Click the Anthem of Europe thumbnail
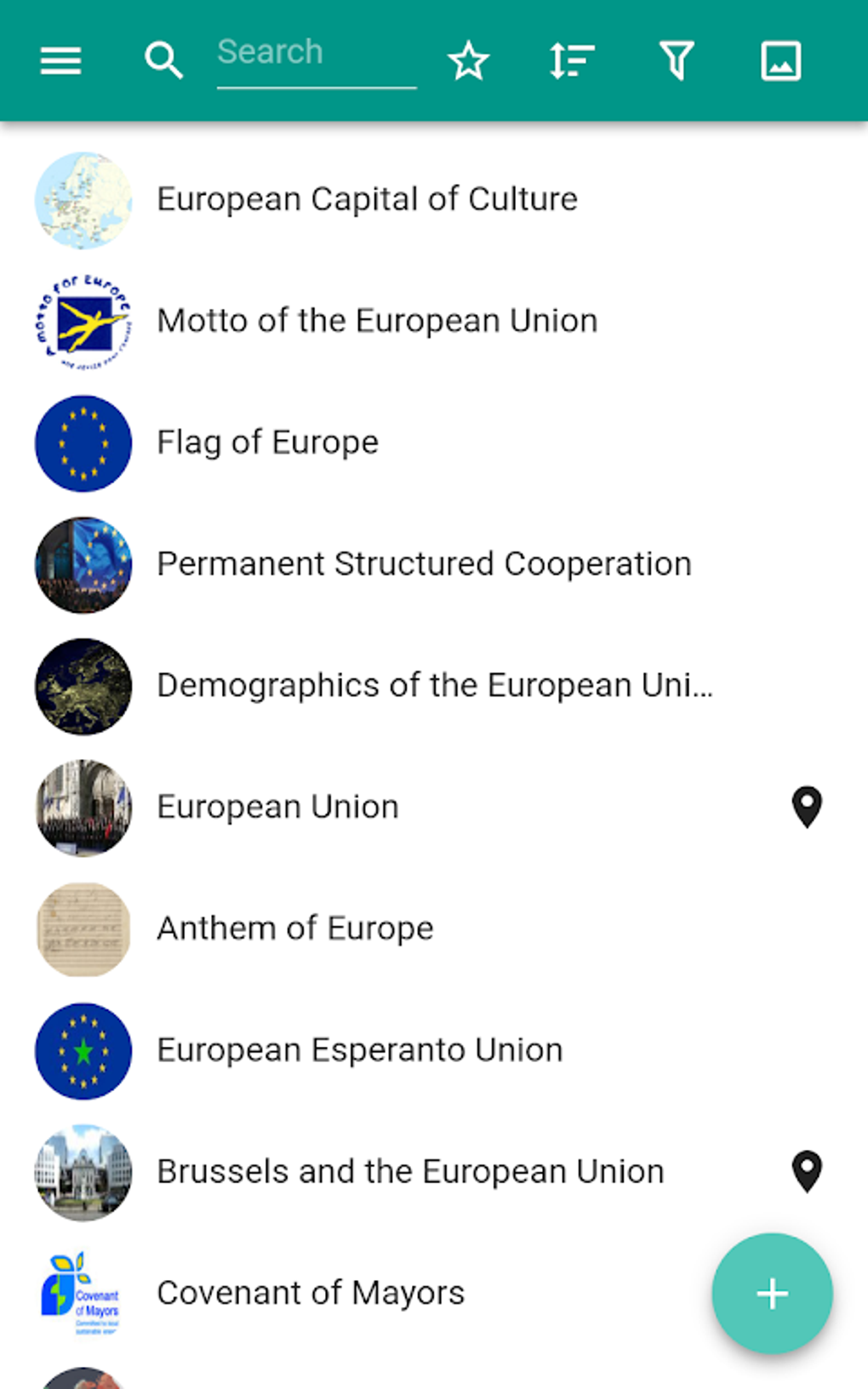 pyautogui.click(x=83, y=929)
